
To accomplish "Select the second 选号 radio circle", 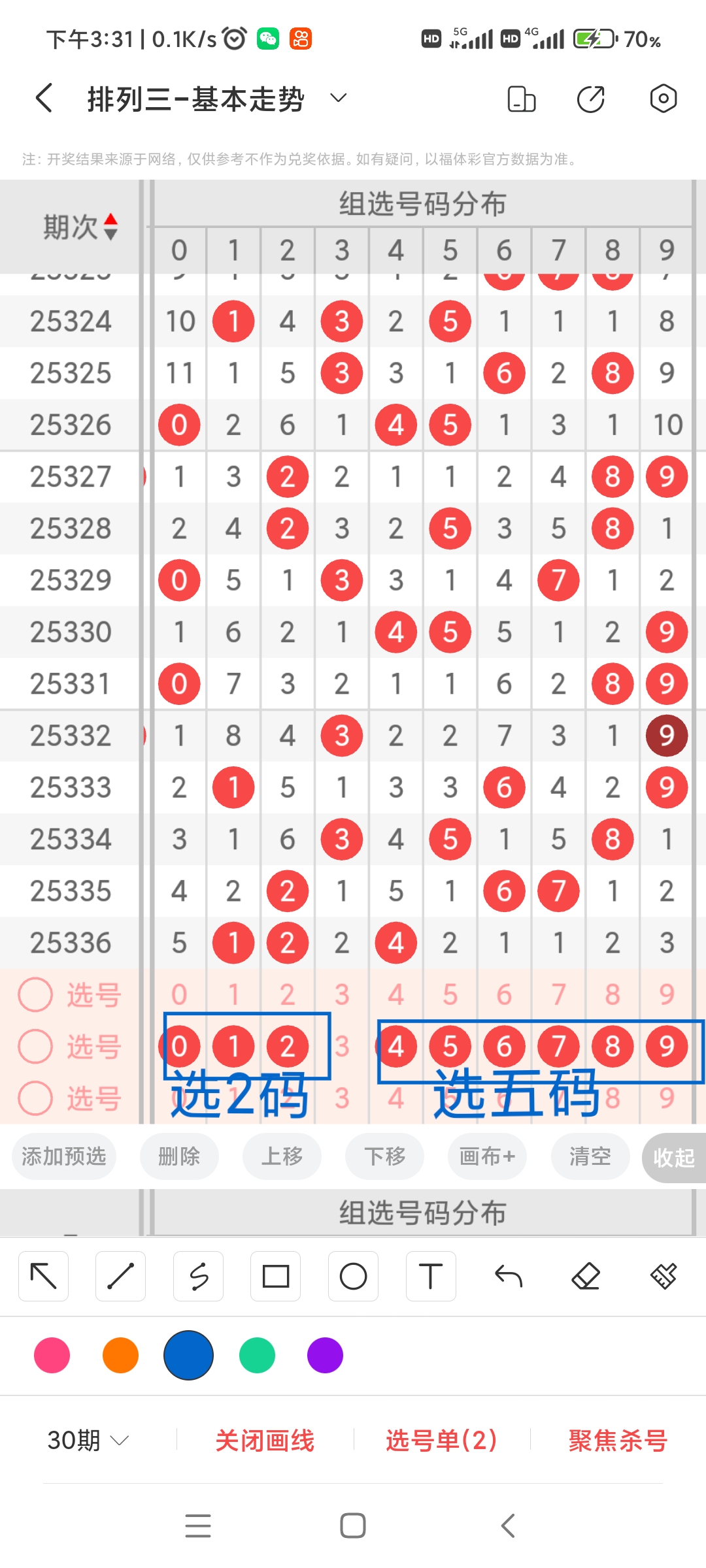I will 36,1047.
